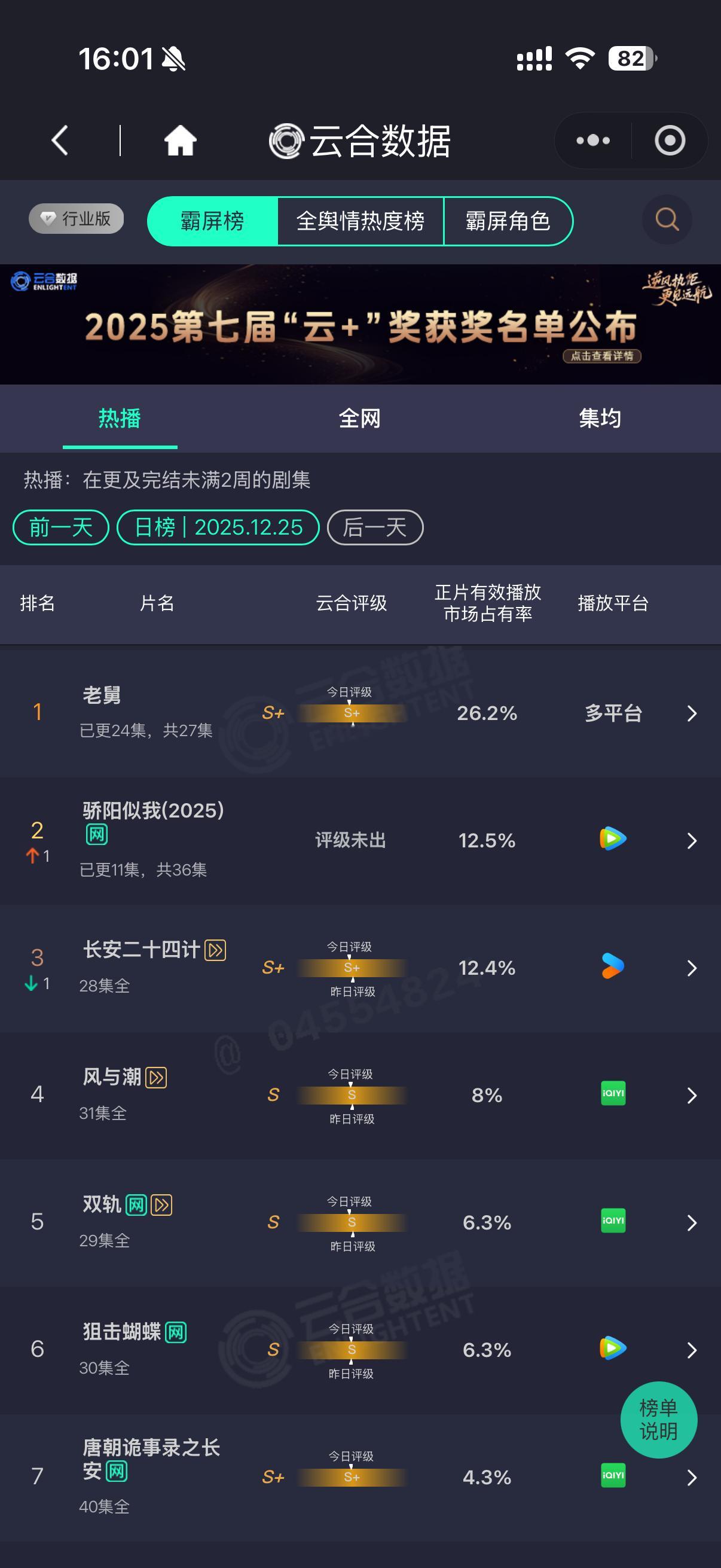Open the 云合数据 home icon

pos(179,140)
